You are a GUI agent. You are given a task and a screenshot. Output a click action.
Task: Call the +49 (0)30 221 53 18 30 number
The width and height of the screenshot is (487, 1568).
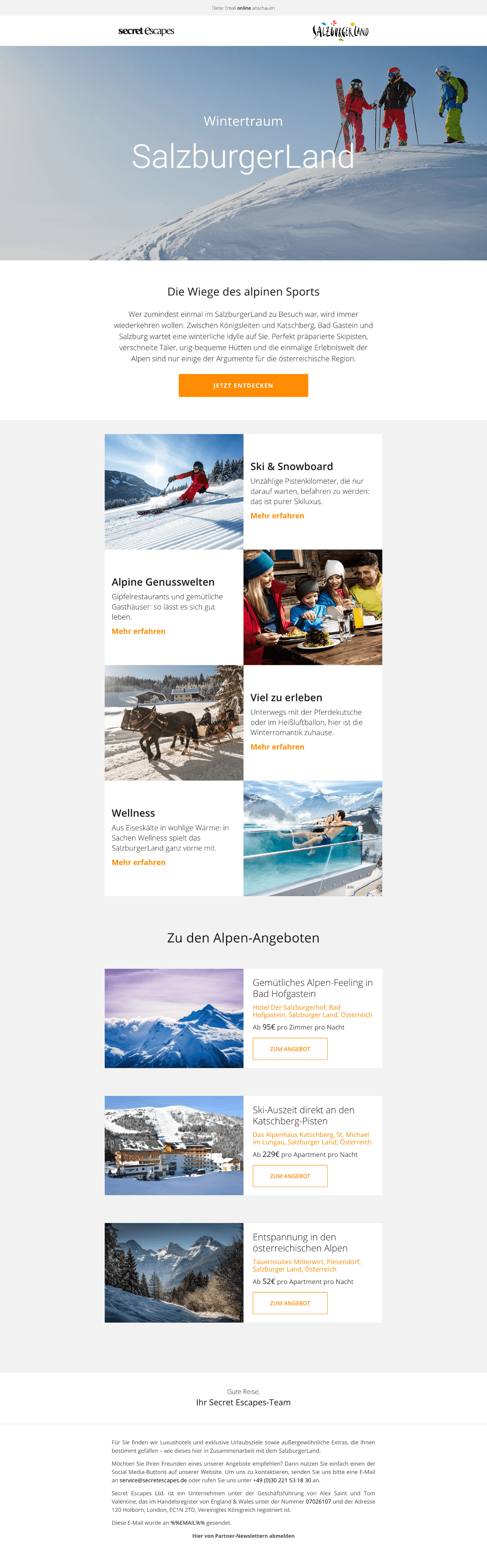(x=282, y=1480)
